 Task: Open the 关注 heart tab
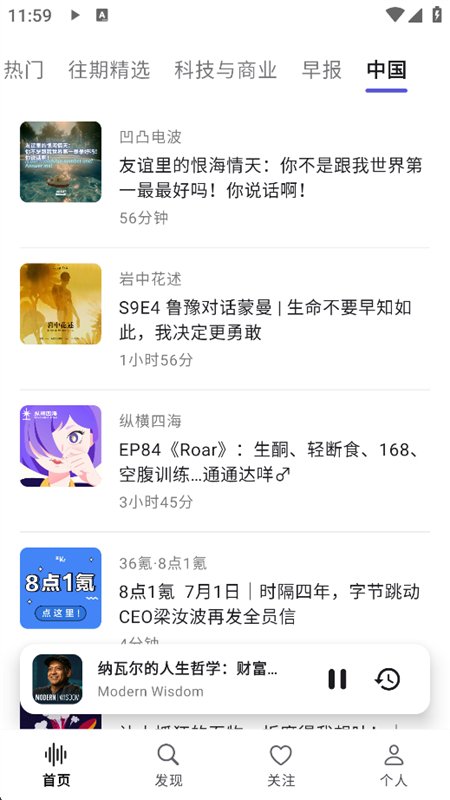(281, 765)
